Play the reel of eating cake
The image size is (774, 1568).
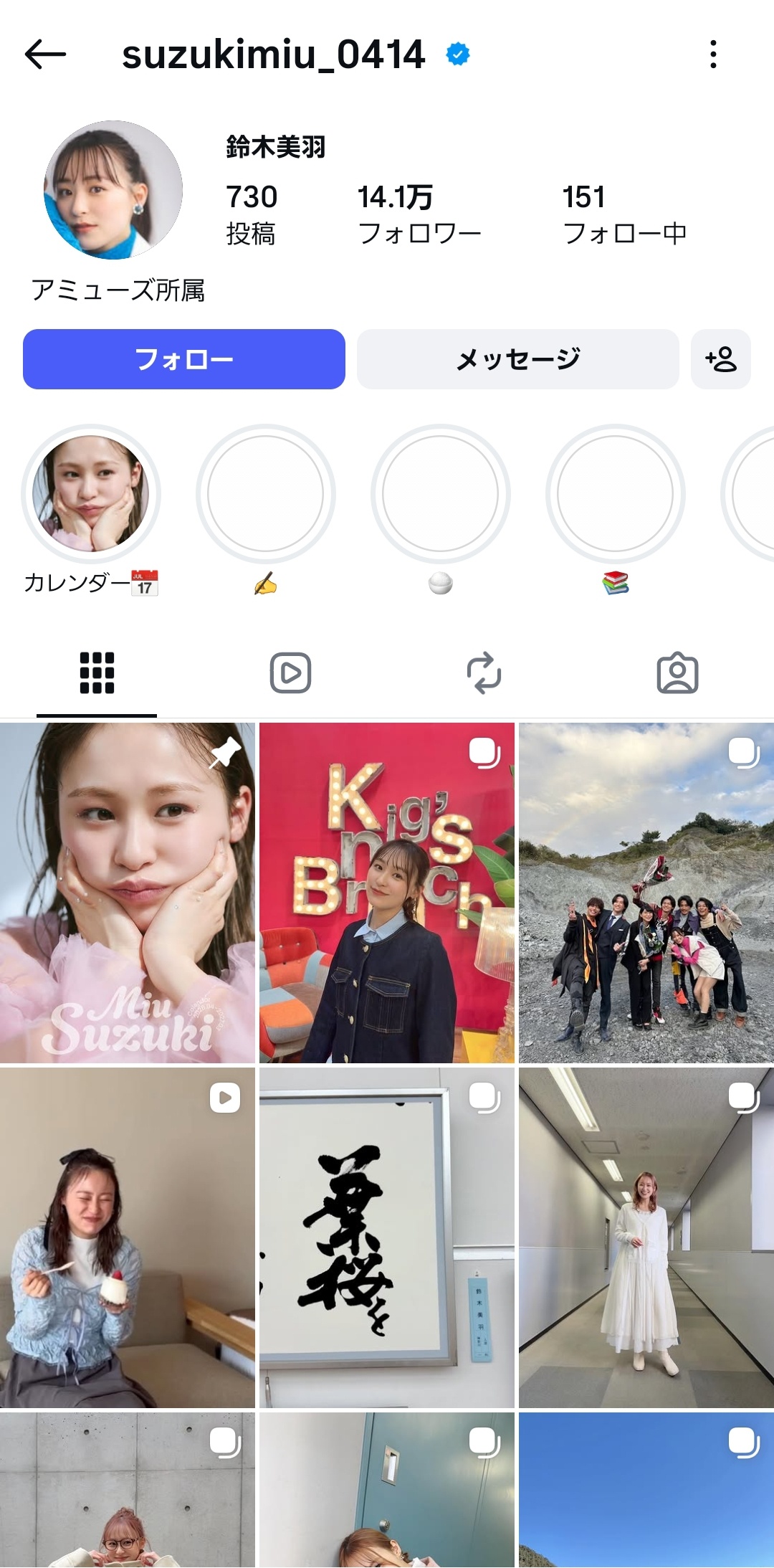pyautogui.click(x=128, y=1237)
